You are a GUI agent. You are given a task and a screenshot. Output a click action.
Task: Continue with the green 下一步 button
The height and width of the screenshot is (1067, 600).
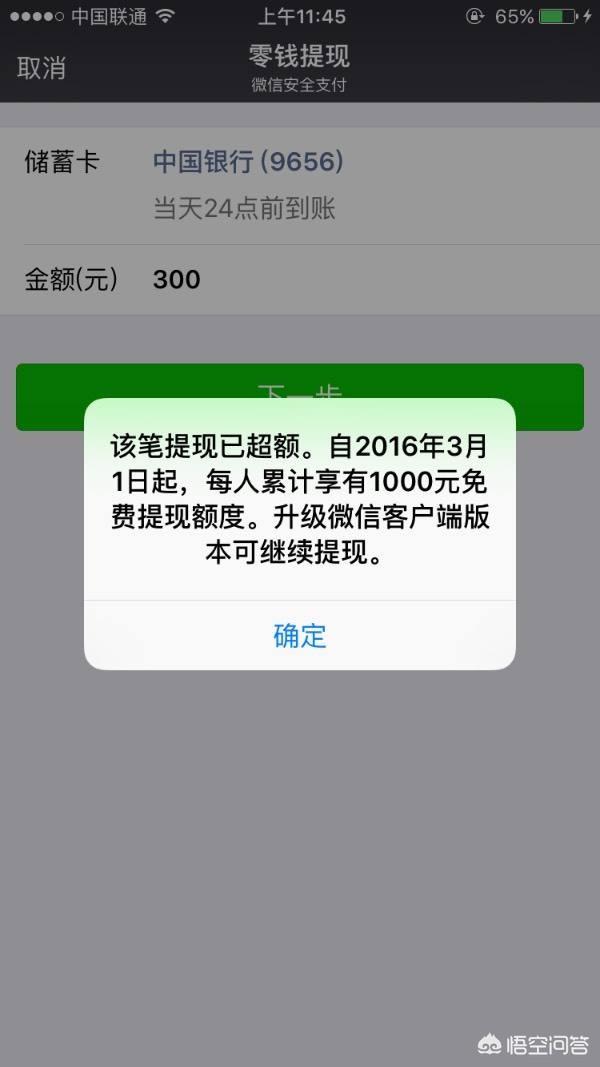click(x=300, y=385)
